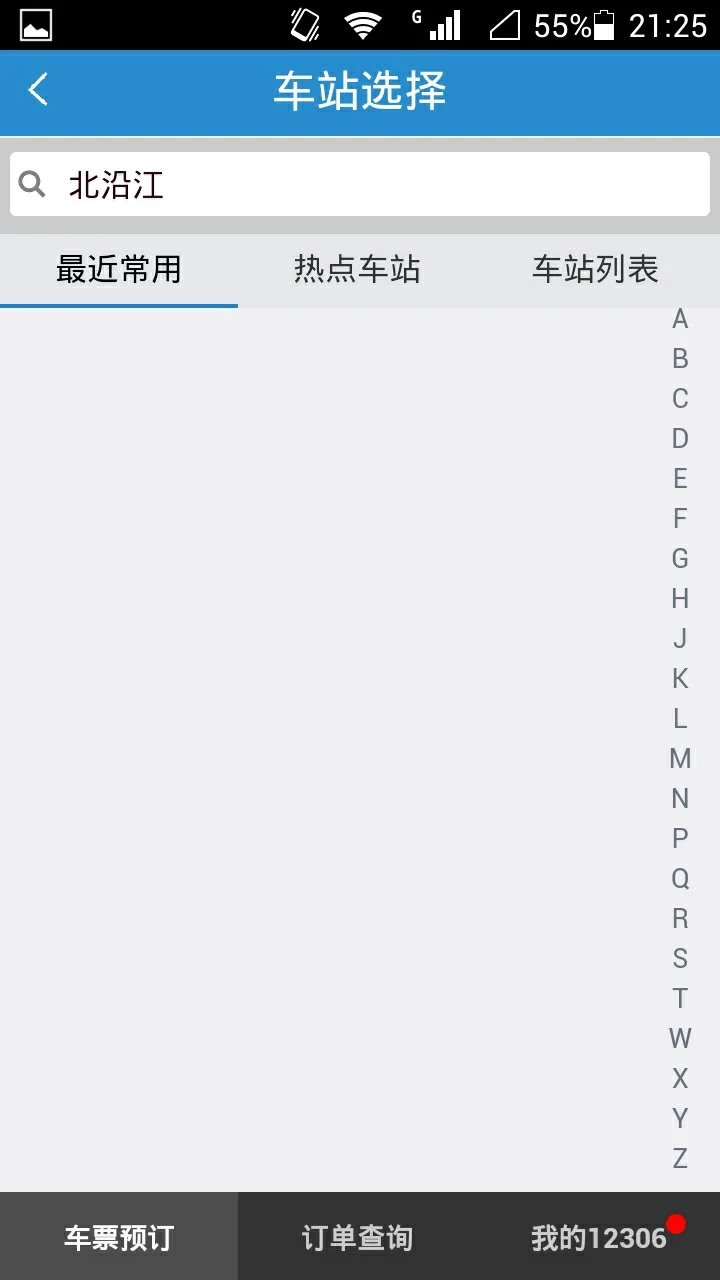Go back from the 车站选择 screen
Image resolution: width=720 pixels, height=1280 pixels.
pos(38,90)
